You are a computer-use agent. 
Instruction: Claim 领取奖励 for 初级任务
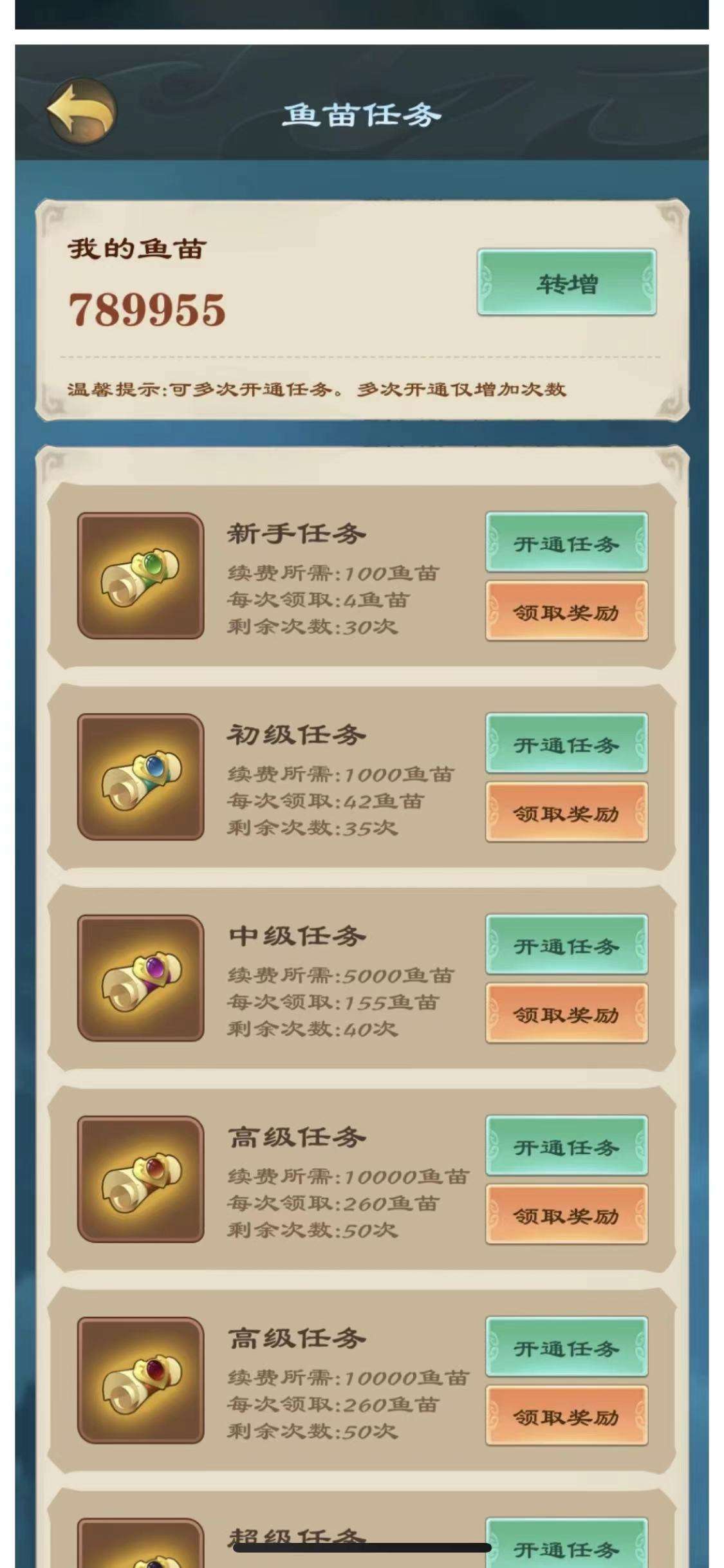click(566, 812)
